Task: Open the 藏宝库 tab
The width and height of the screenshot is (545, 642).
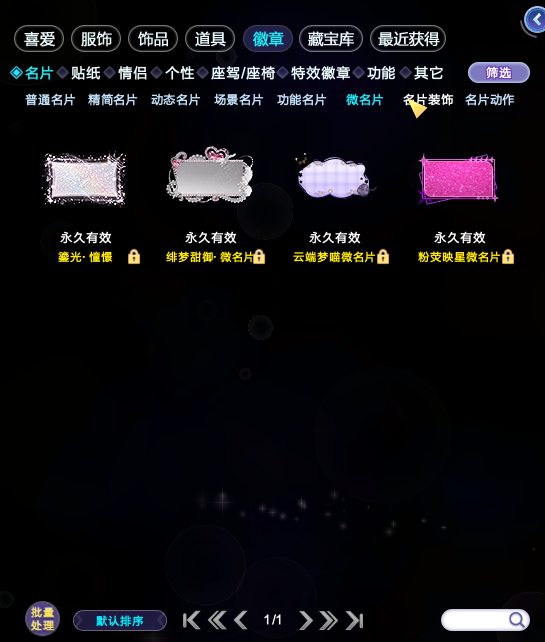Action: pos(331,39)
